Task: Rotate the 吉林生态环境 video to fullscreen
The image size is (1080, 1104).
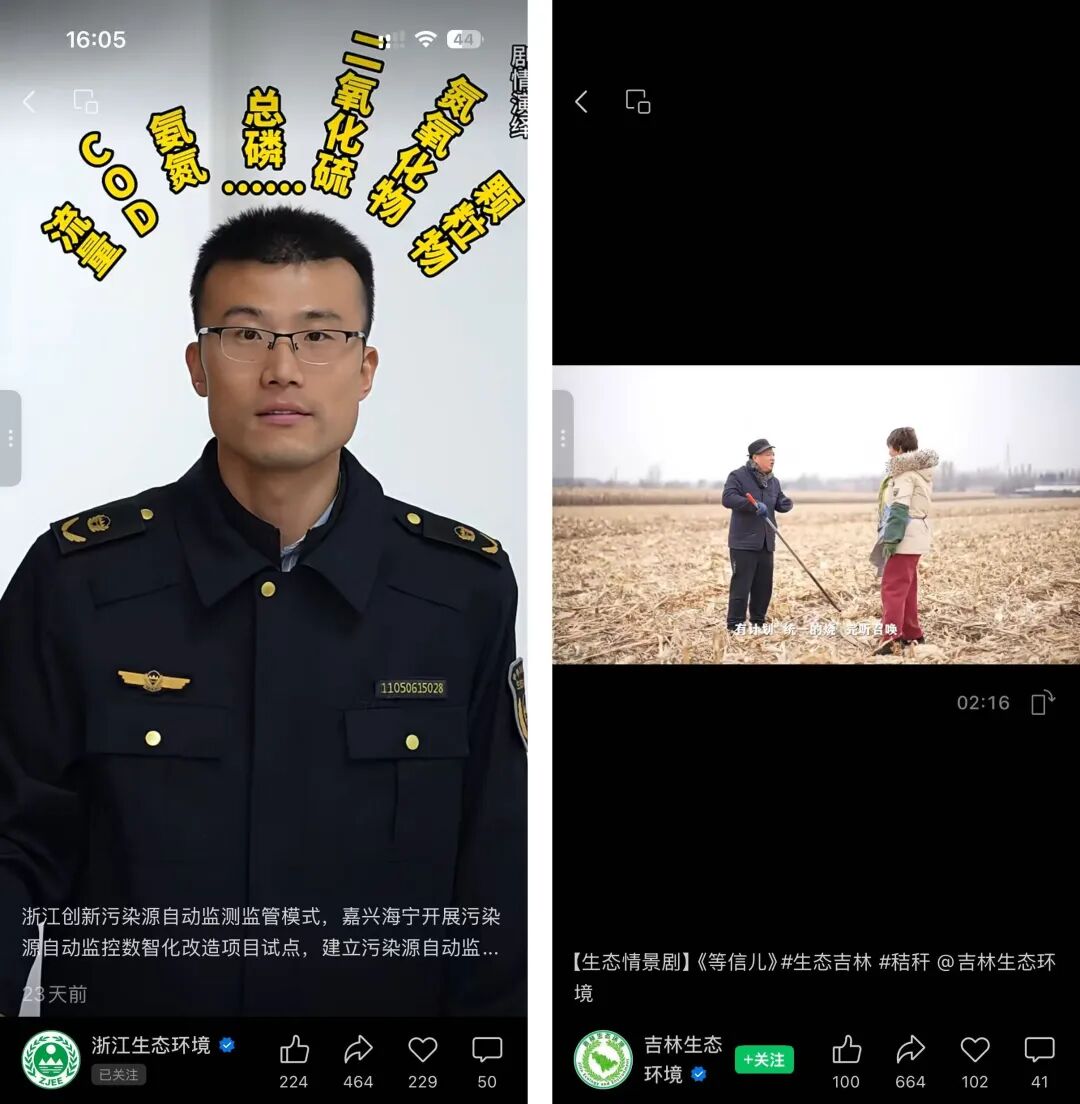Action: tap(1043, 703)
